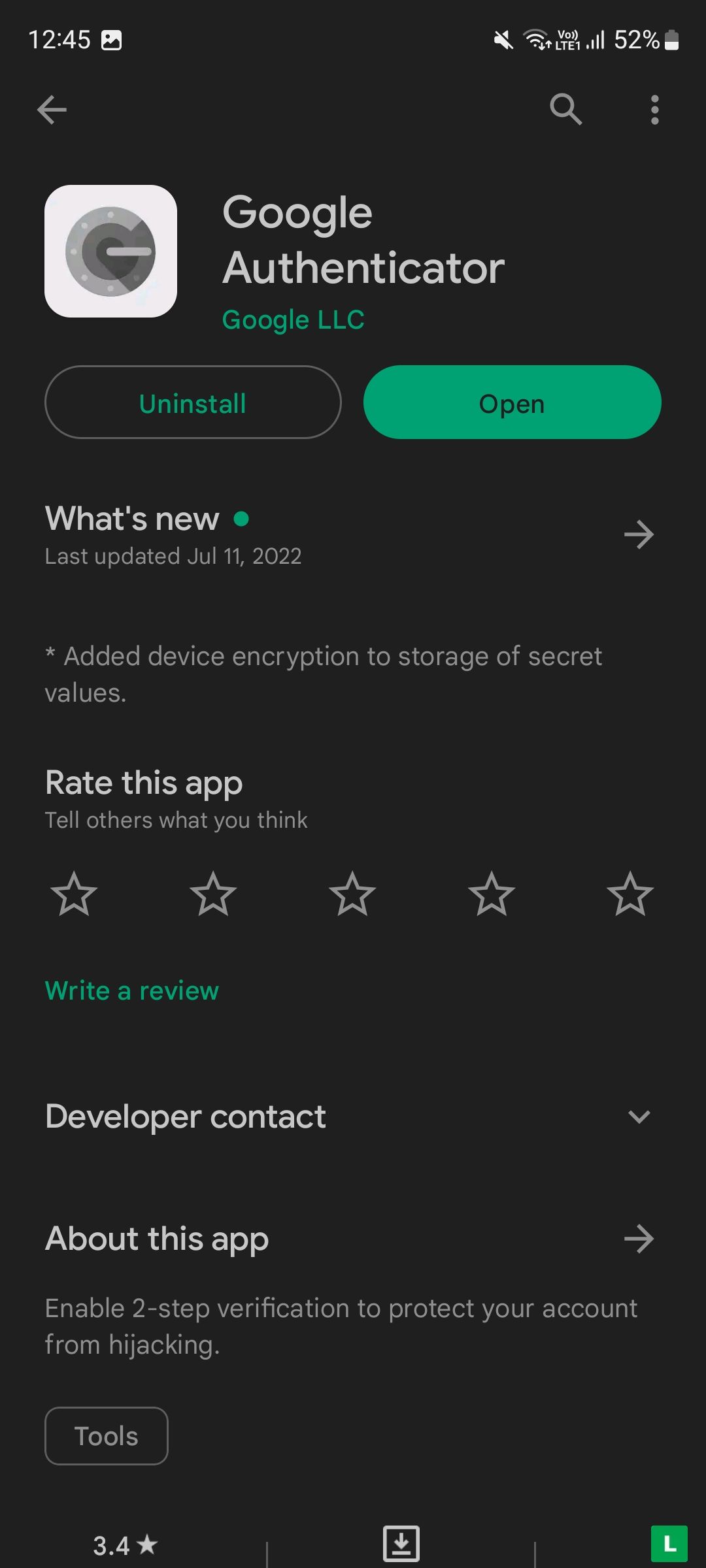Screen dimensions: 706x1568
Task: Click the green content rating badge at bottom
Action: pos(671,1544)
